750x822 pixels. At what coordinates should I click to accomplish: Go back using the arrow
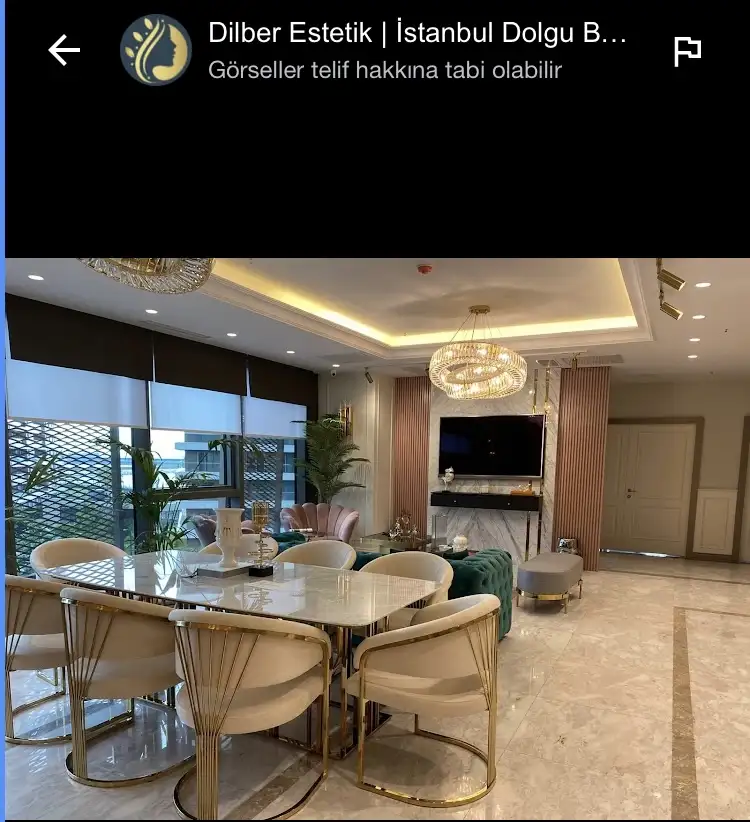coord(64,50)
